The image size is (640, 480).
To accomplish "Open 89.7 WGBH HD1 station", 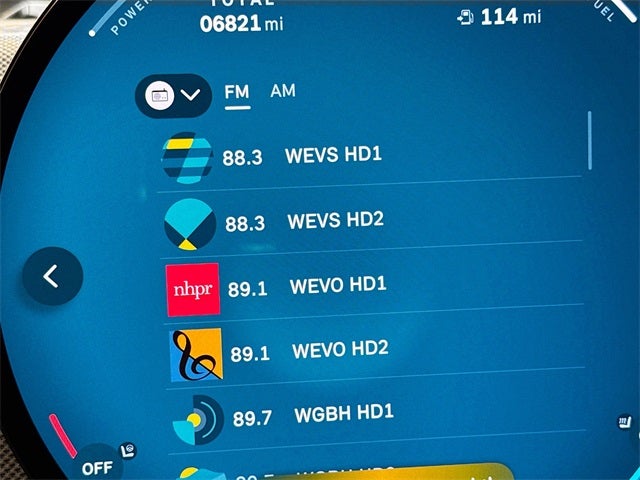I will tap(343, 414).
